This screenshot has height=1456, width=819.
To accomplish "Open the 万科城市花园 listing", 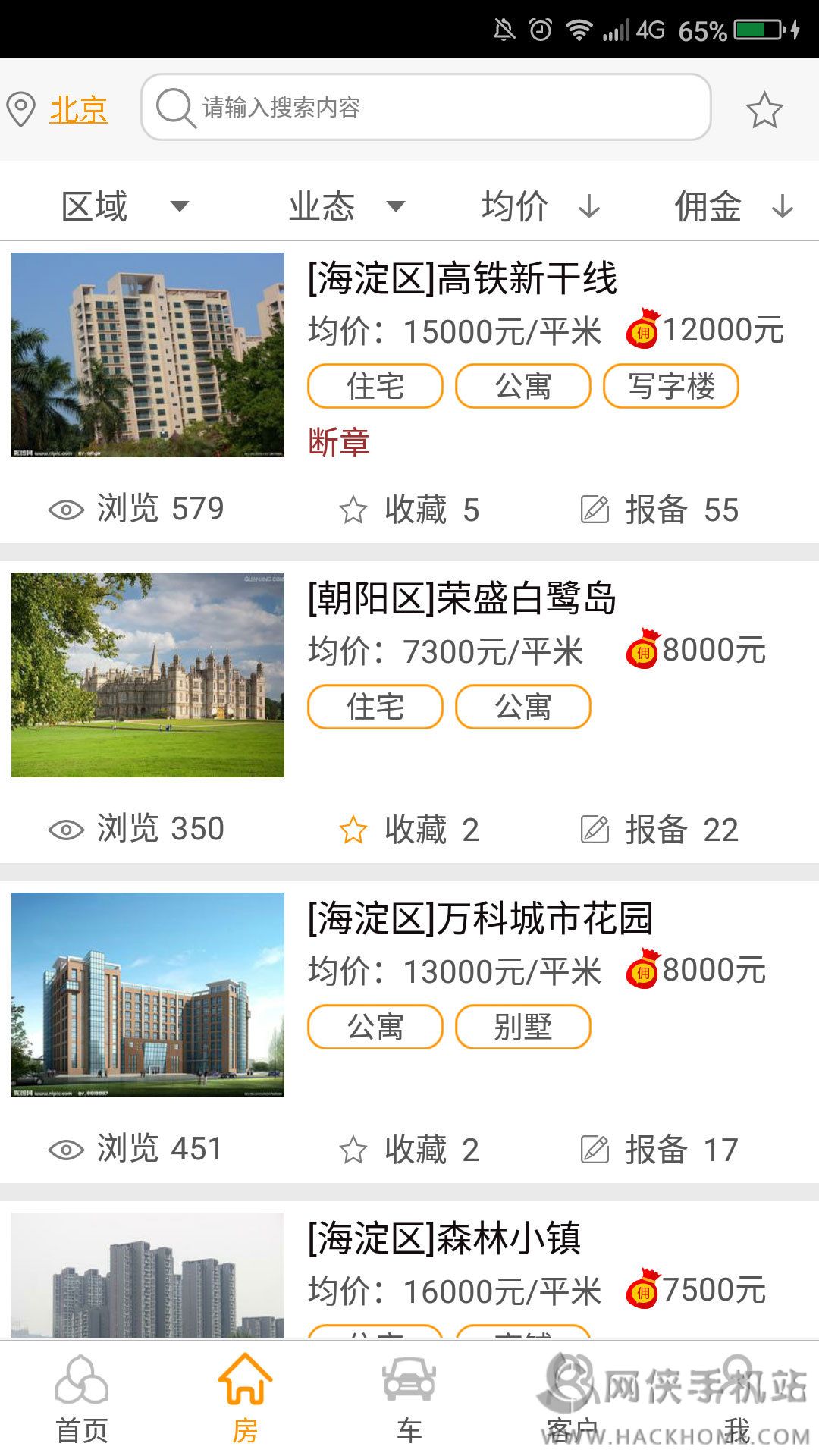I will pos(479,918).
